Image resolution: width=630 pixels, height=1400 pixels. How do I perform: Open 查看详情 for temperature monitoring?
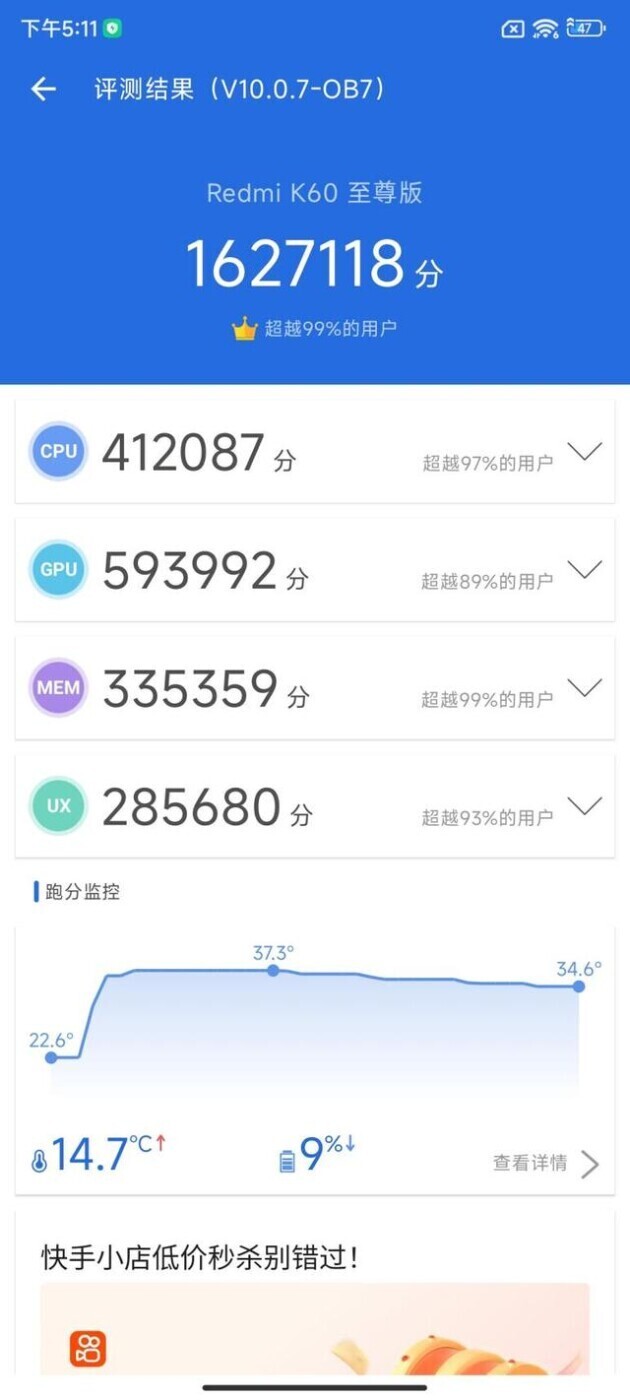pos(546,1163)
